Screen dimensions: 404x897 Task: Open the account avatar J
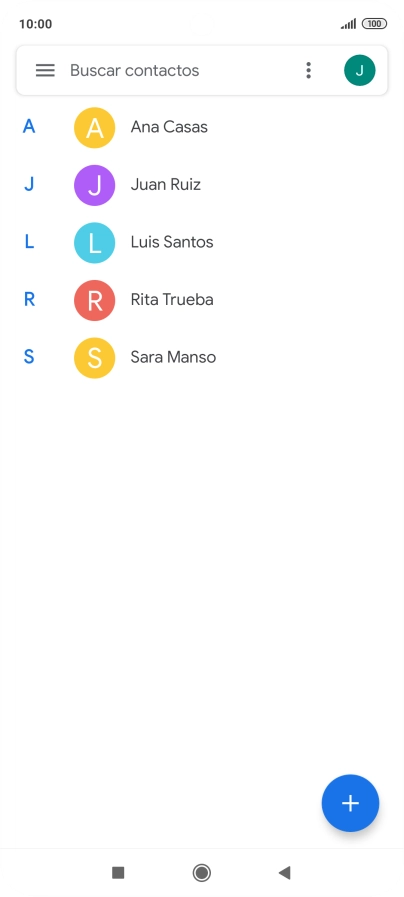359,70
